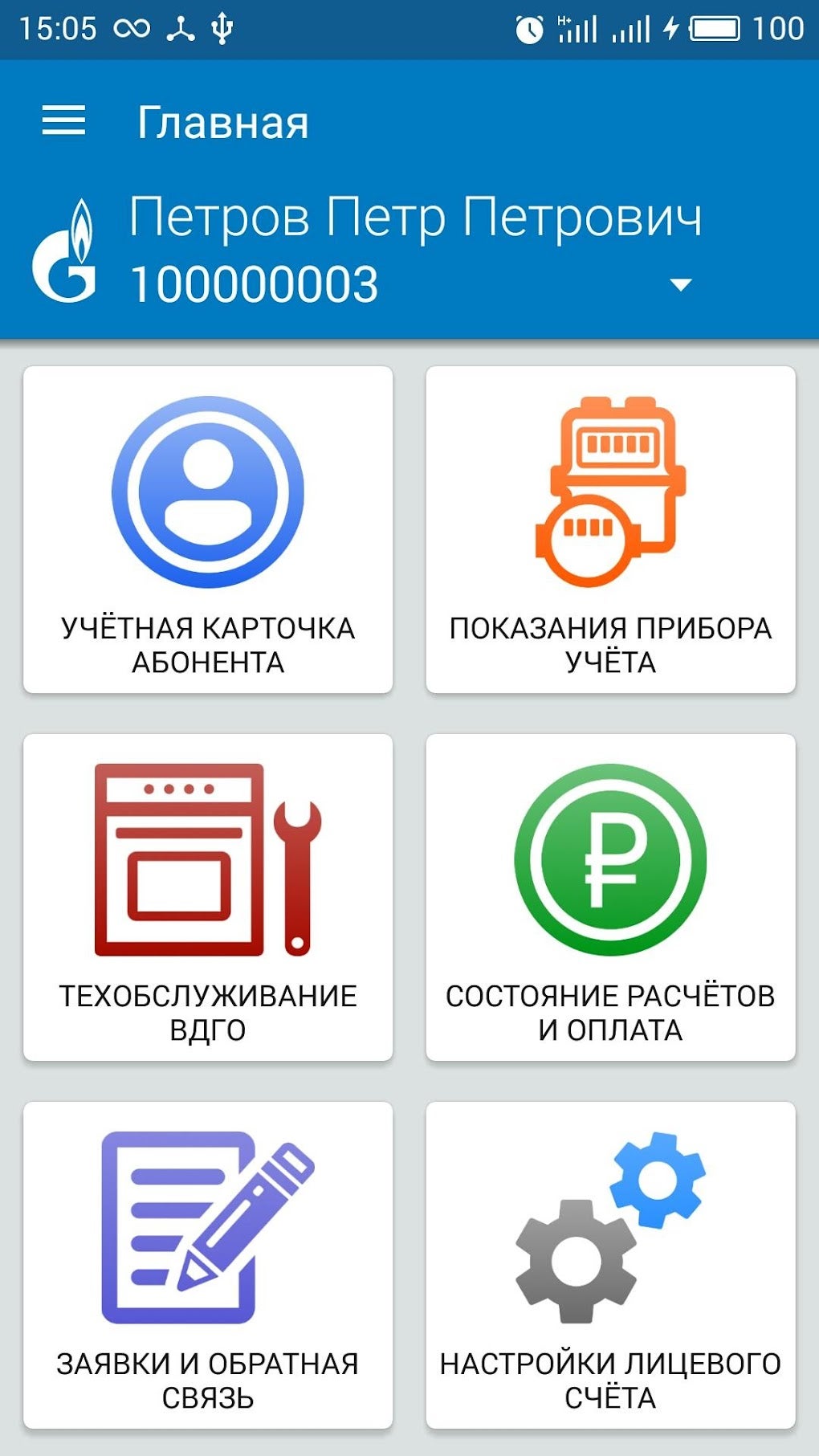
Task: Open Состояние расчётов и оплата tile
Action: click(610, 897)
